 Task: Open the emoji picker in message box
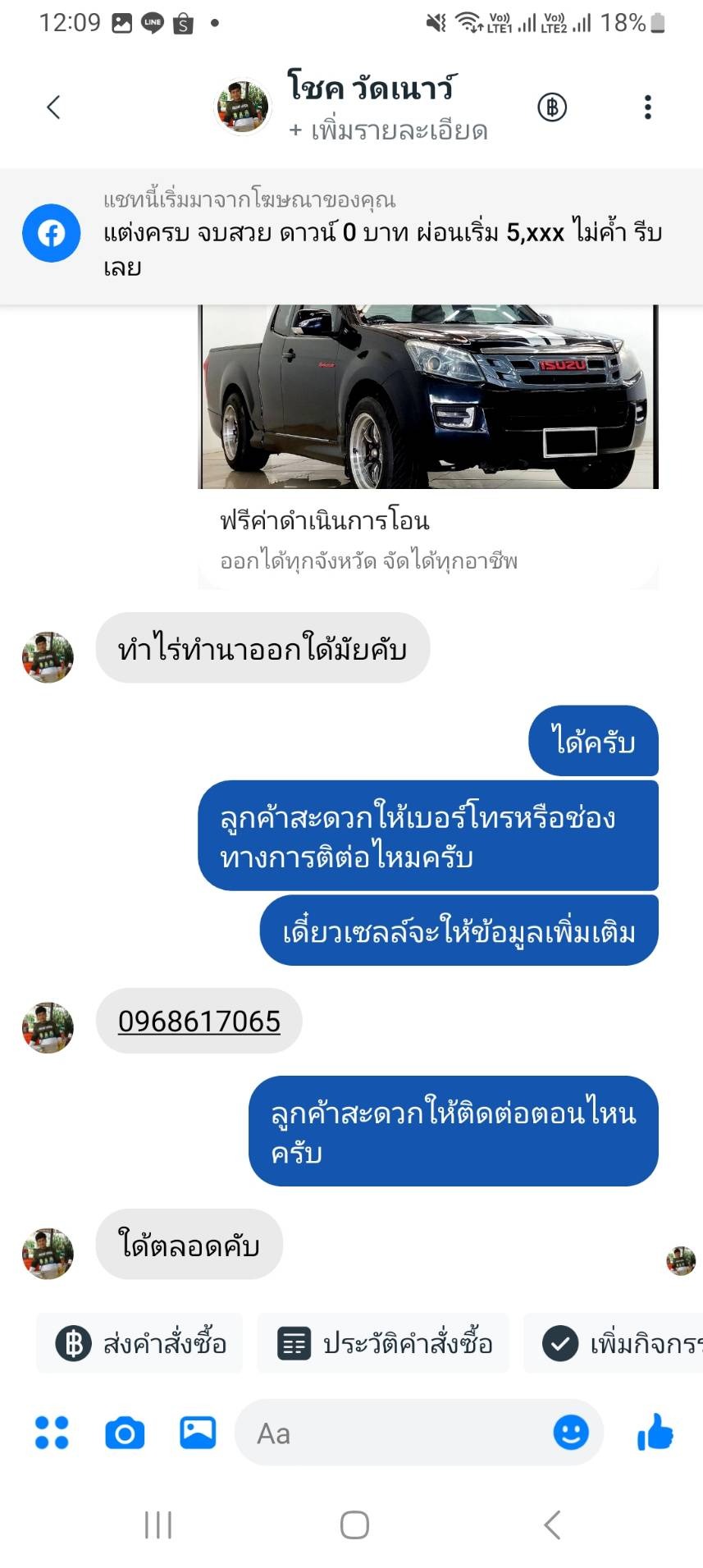point(571,1433)
